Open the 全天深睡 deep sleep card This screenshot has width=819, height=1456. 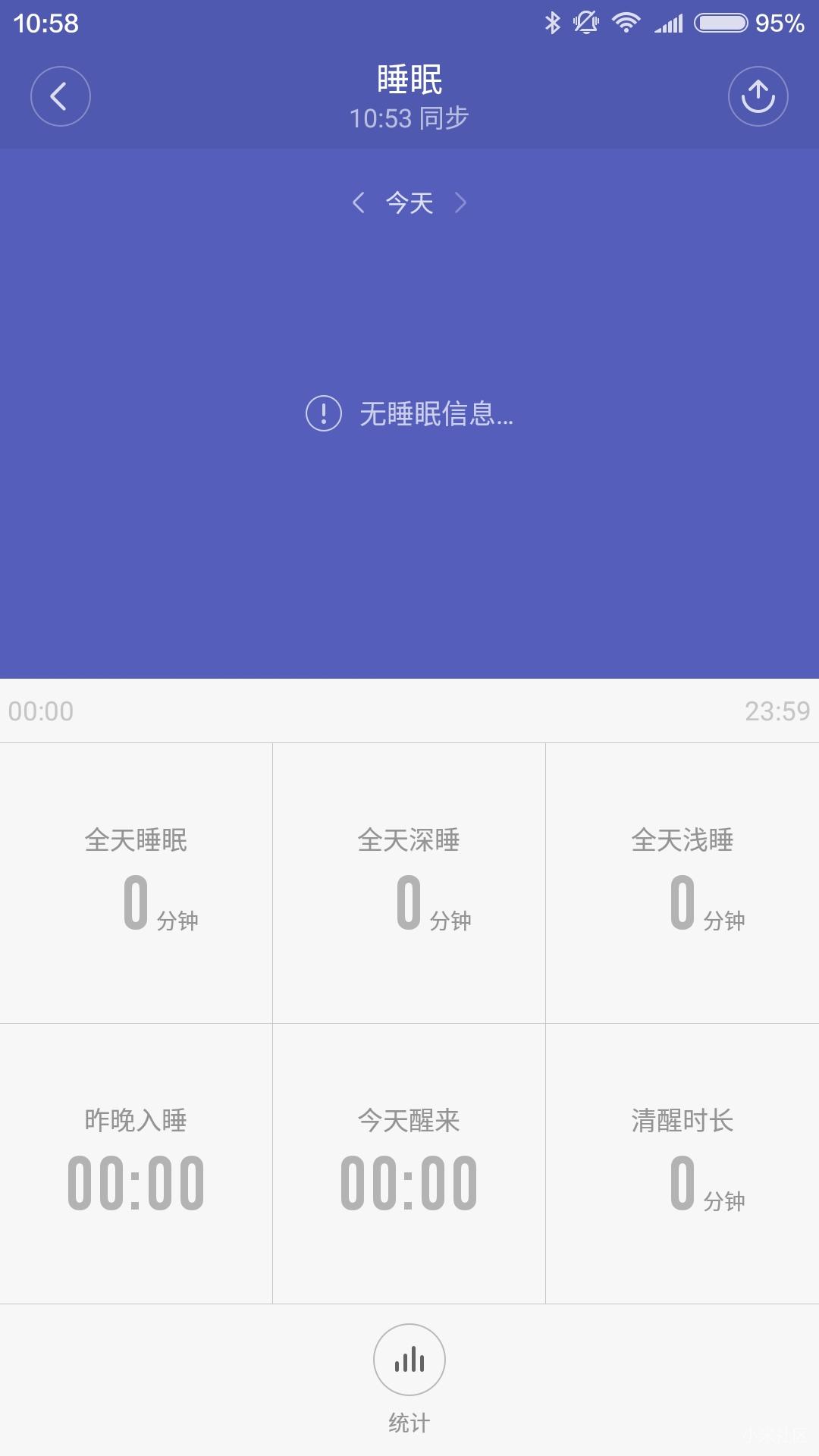click(x=409, y=872)
